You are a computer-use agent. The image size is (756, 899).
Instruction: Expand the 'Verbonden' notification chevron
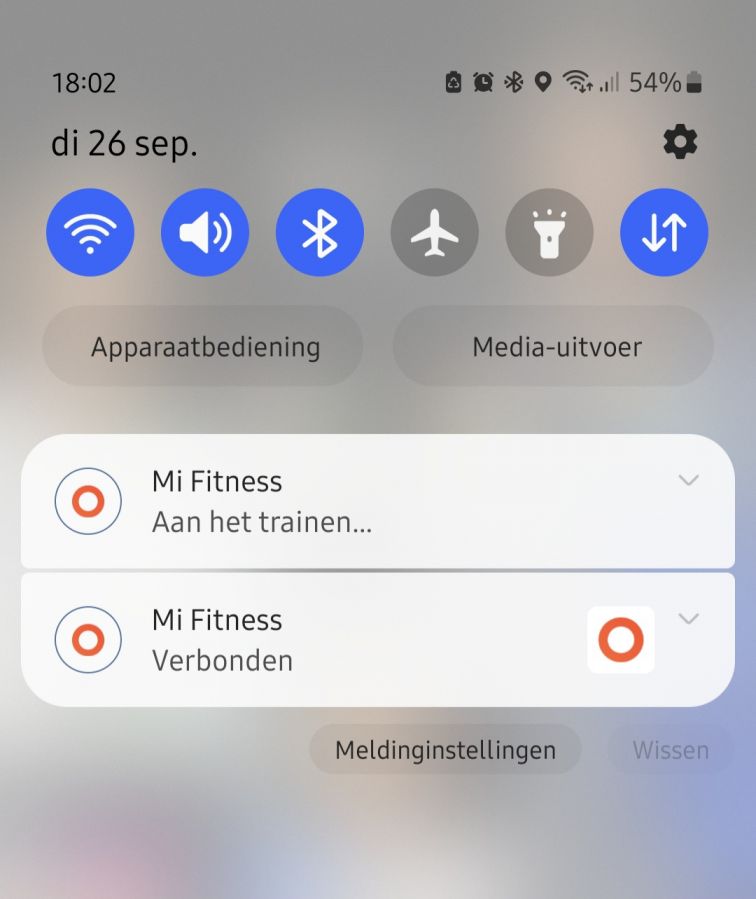point(688,619)
